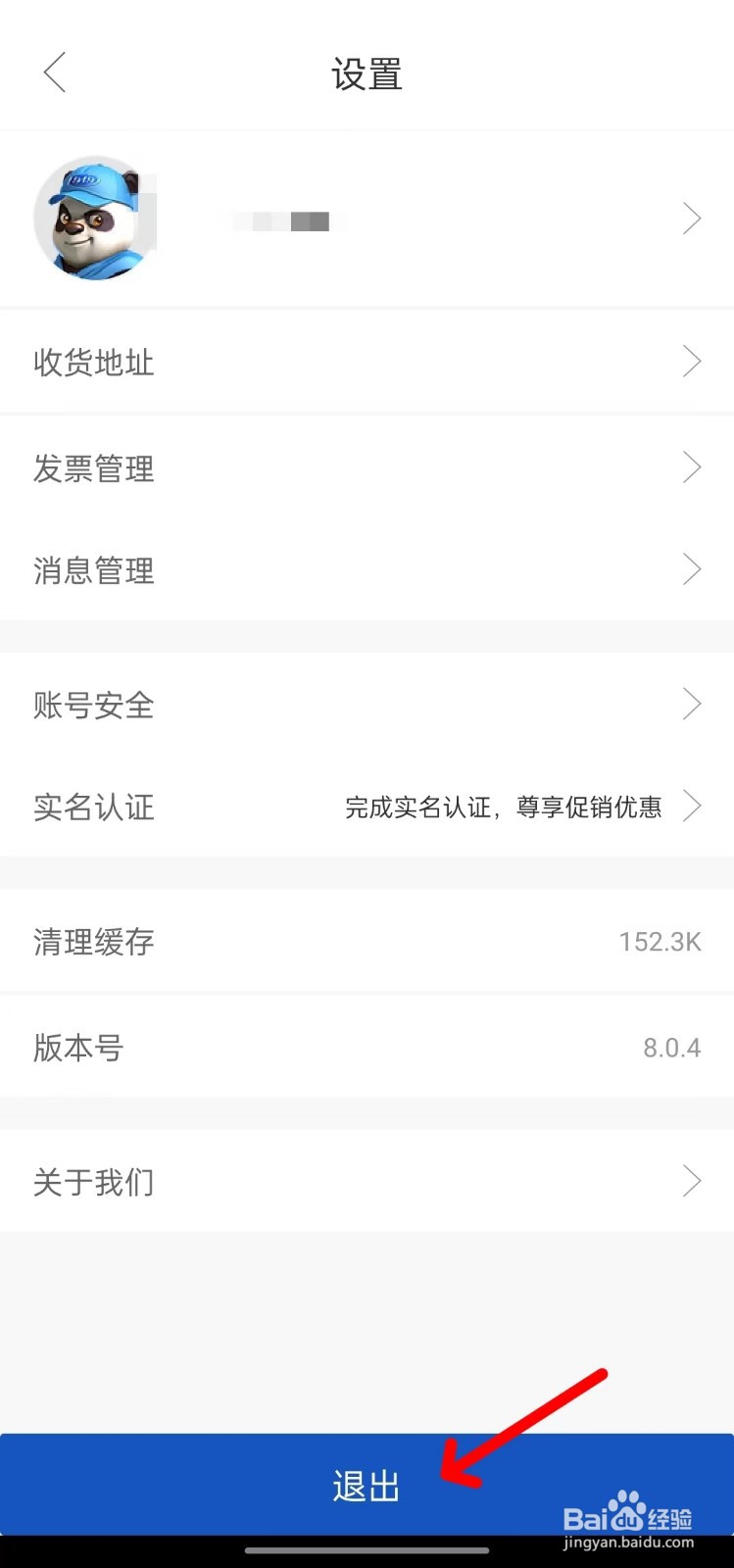Viewport: 734px width, 1568px height.
Task: Expand the 实名认证 row chevron
Action: click(694, 806)
